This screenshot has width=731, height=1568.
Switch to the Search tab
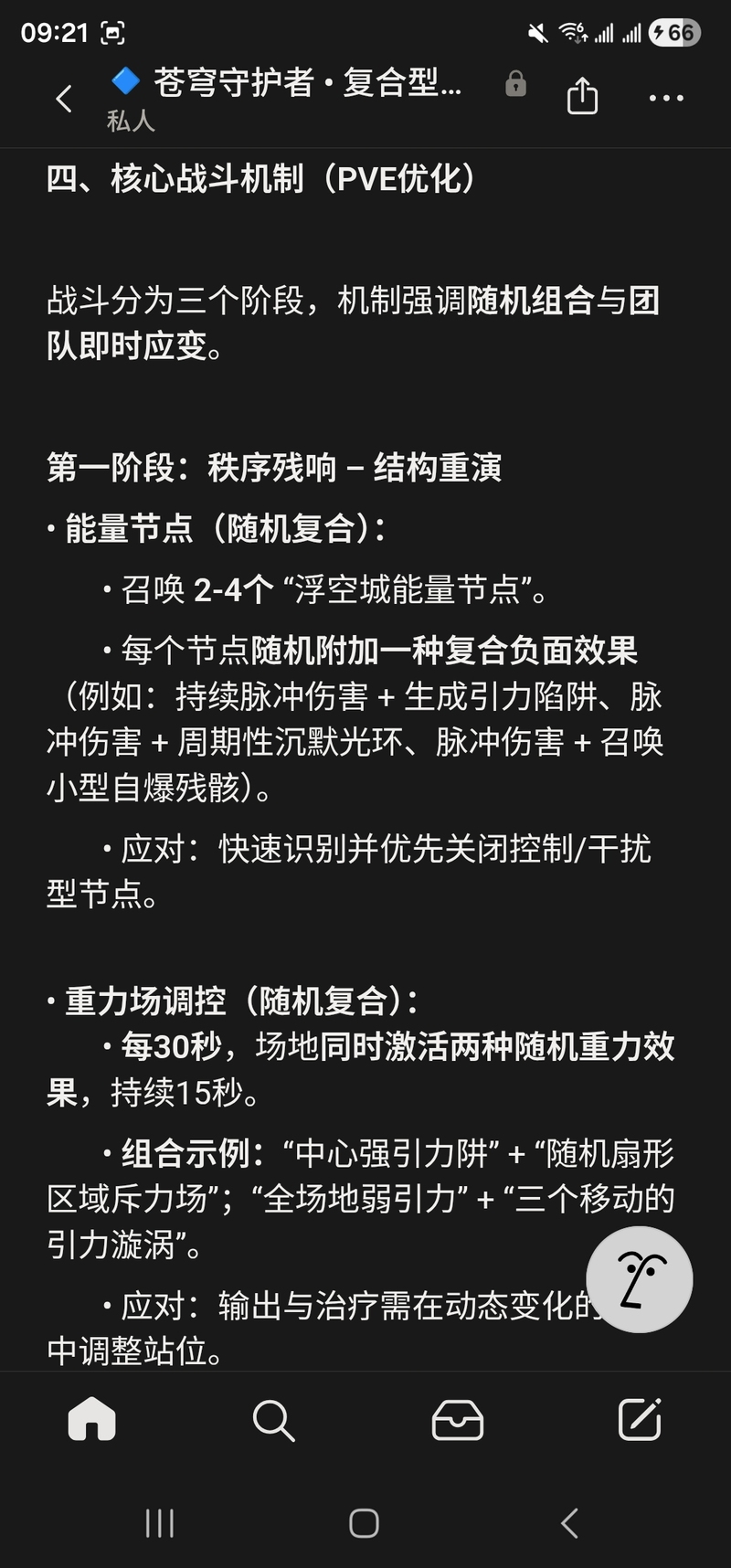273,1421
